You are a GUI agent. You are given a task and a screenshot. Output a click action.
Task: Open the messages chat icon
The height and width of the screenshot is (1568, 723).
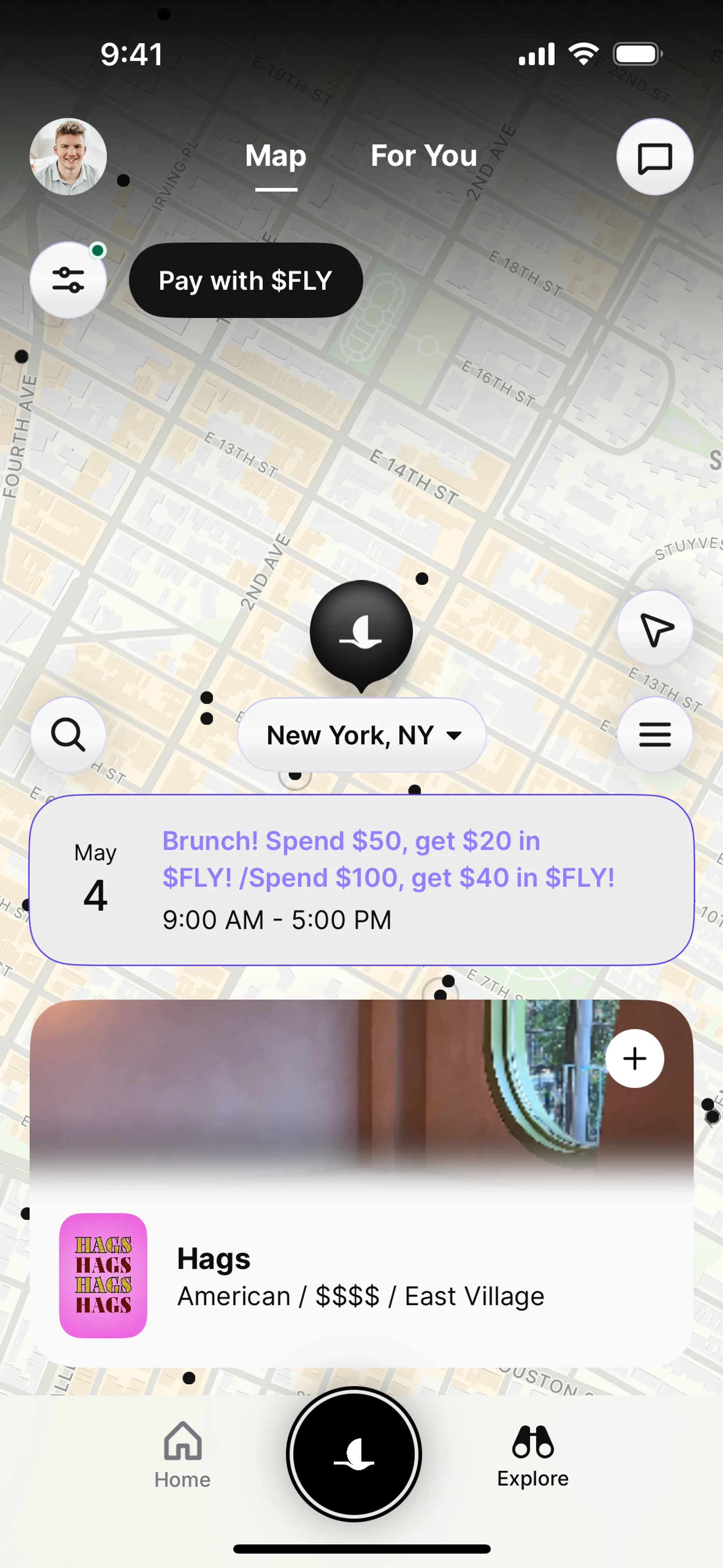tap(654, 157)
